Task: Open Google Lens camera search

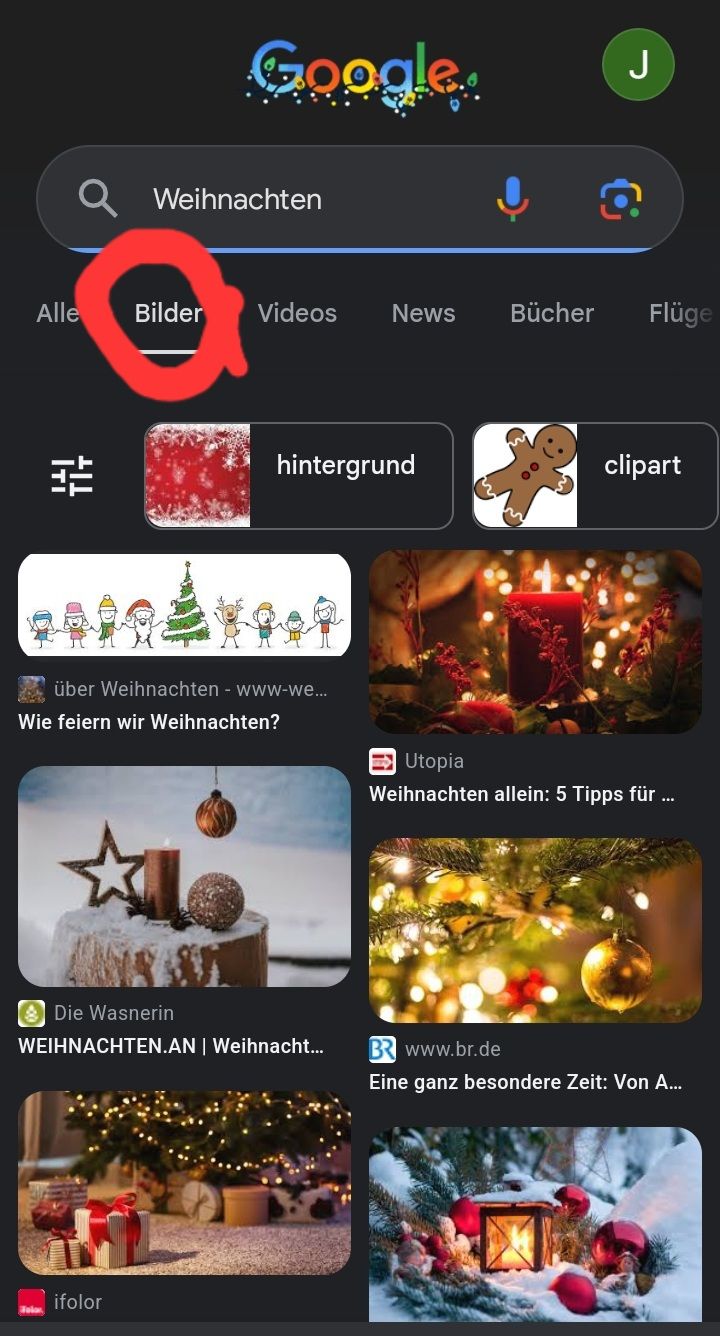Action: 621,199
